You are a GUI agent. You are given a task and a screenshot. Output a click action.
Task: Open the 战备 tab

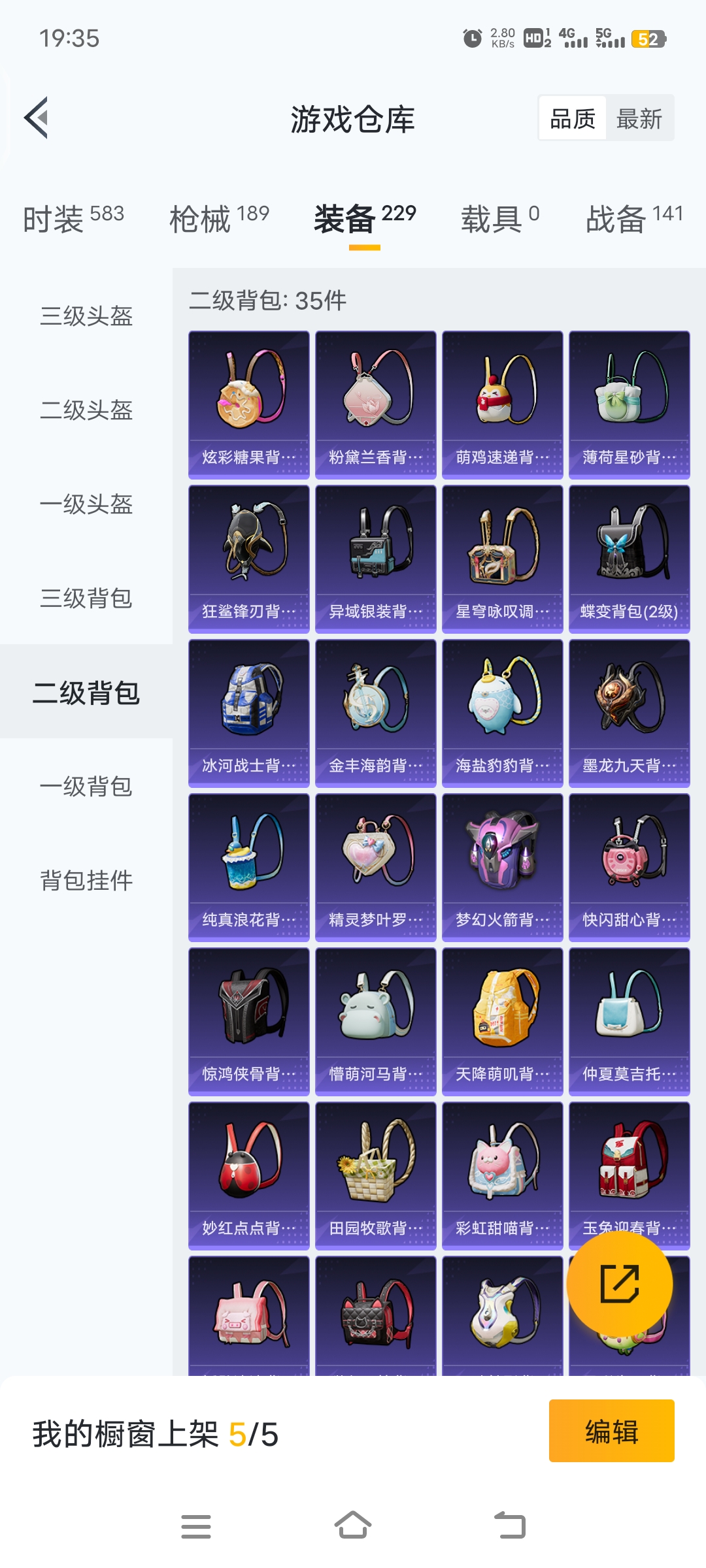[633, 218]
